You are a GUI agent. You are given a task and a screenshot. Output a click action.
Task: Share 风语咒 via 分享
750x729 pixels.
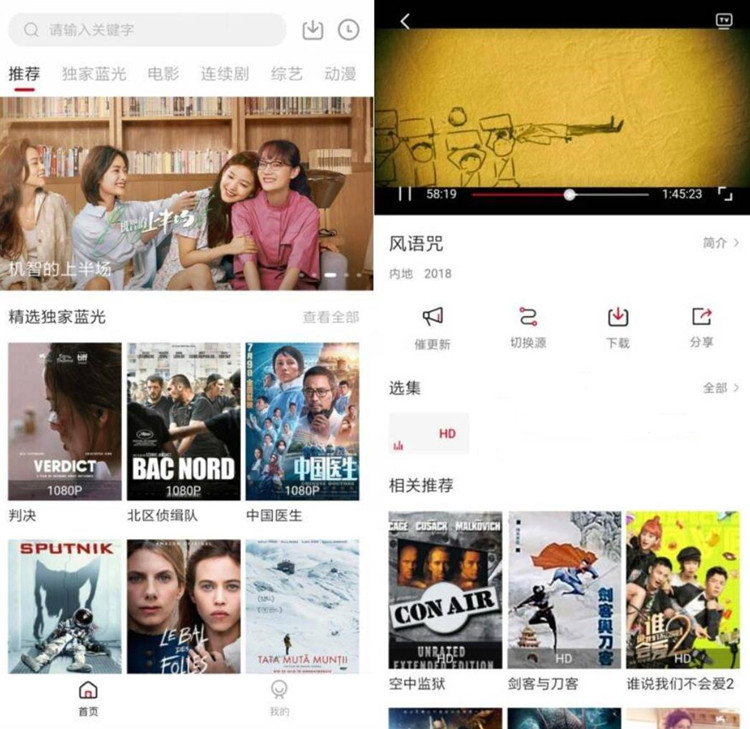point(701,327)
